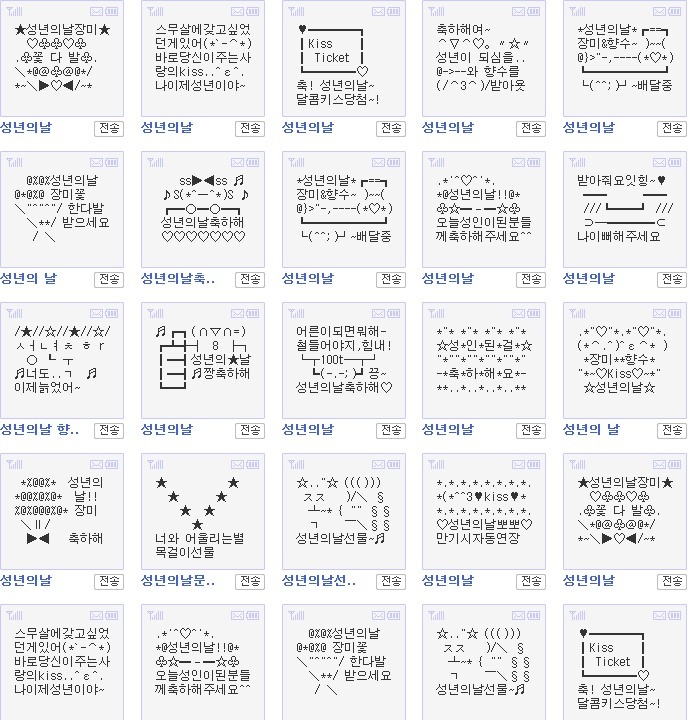Select the 어른이되면뭐해 100t message card
Image resolution: width=689 pixels, height=720 pixels.
(344, 360)
